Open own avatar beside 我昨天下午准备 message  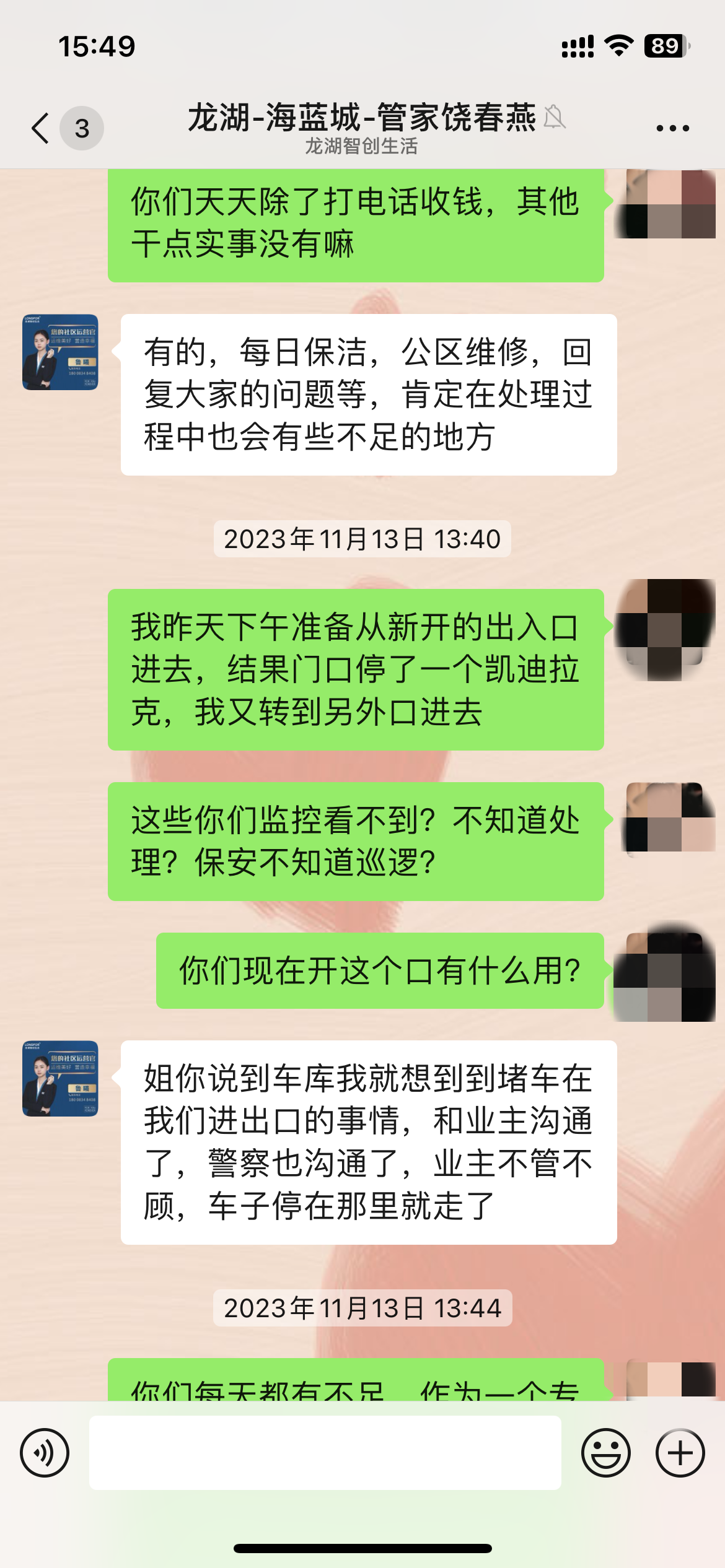[664, 627]
